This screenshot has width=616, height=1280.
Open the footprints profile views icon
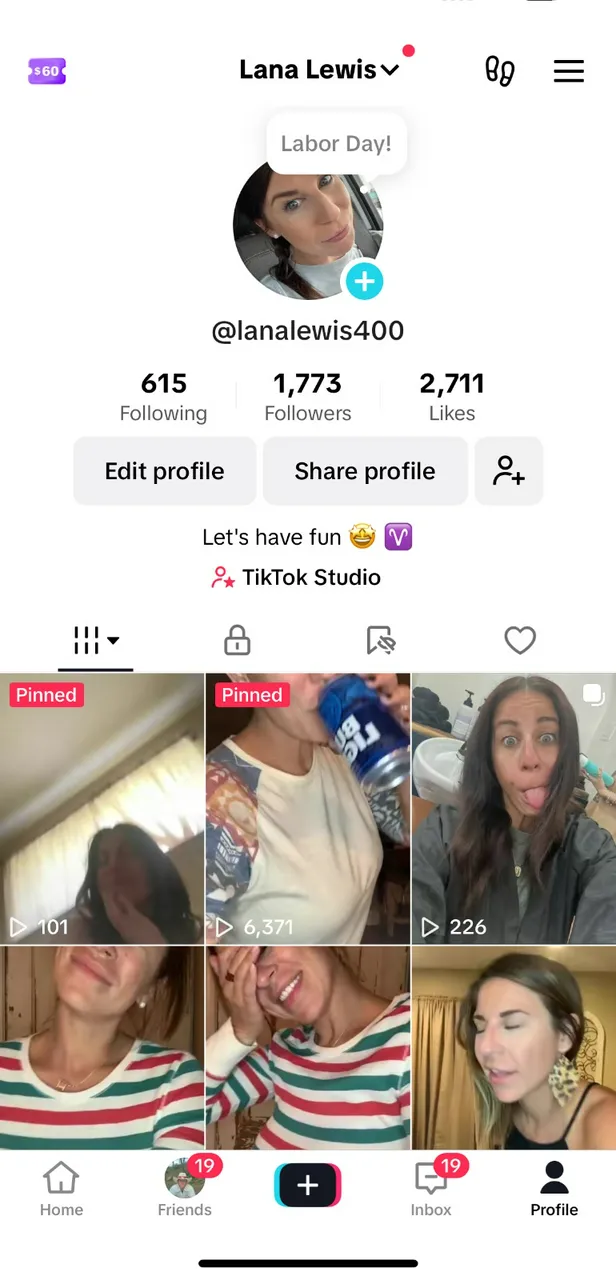[499, 71]
